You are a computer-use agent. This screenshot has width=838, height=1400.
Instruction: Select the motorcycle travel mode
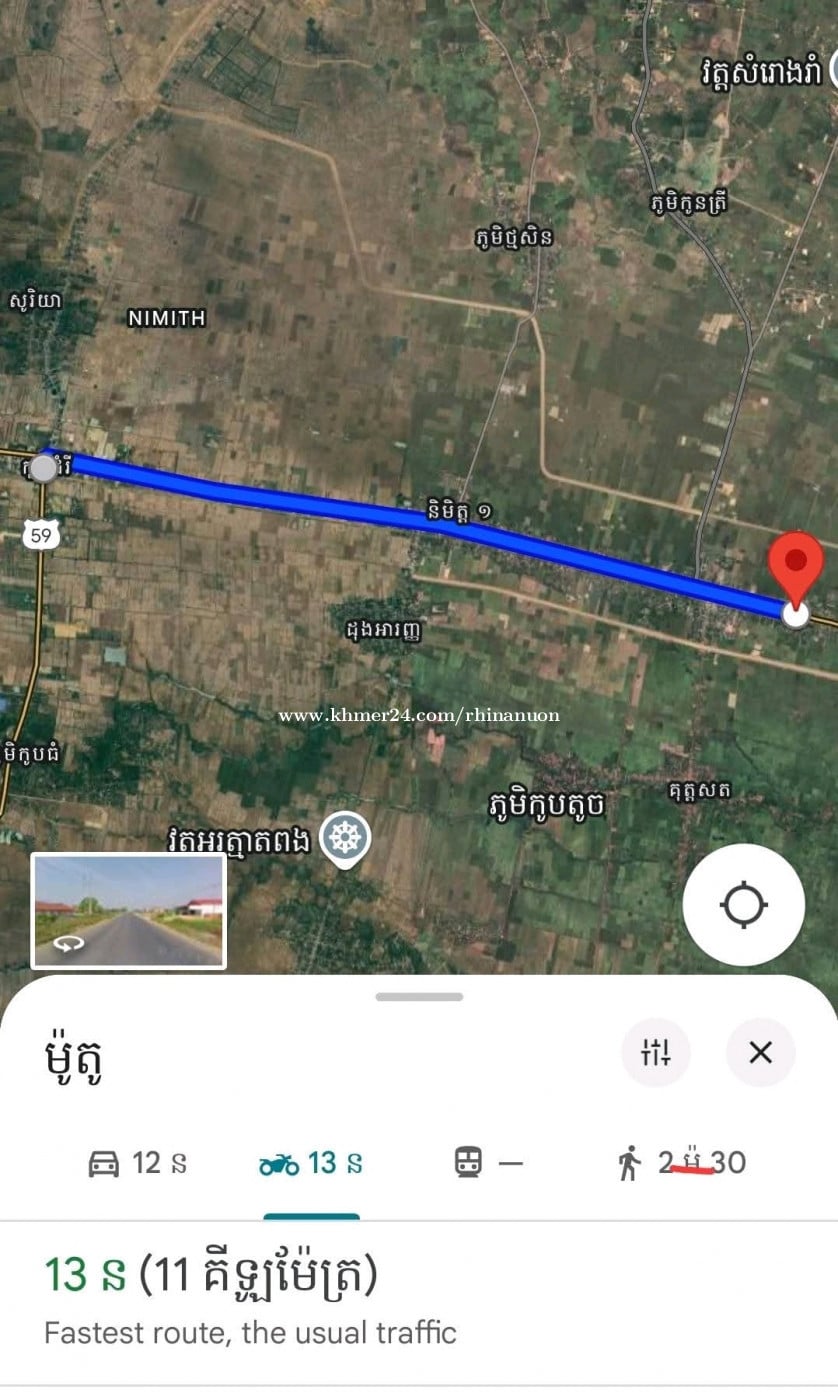click(311, 1163)
